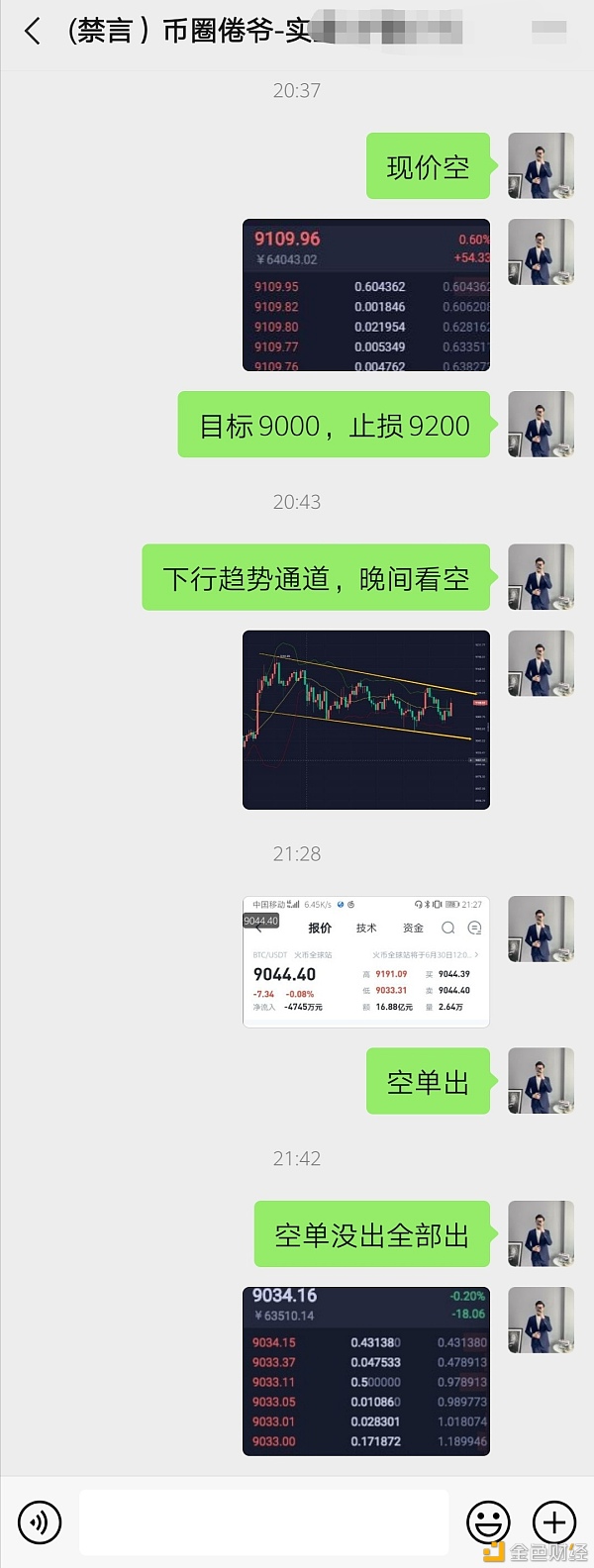Go back from the chat
The image size is (594, 1568).
point(33,31)
